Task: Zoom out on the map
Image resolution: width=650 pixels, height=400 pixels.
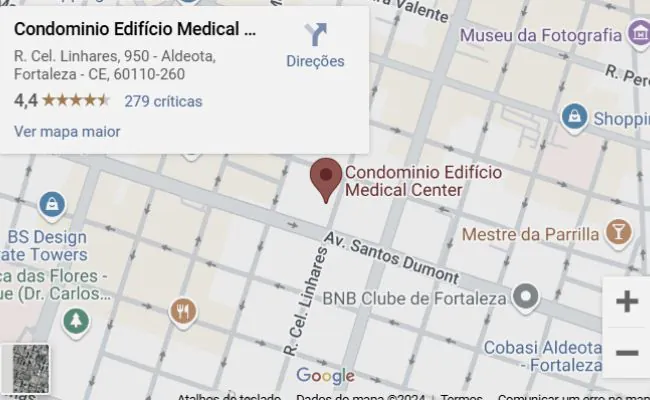Action: tap(627, 353)
